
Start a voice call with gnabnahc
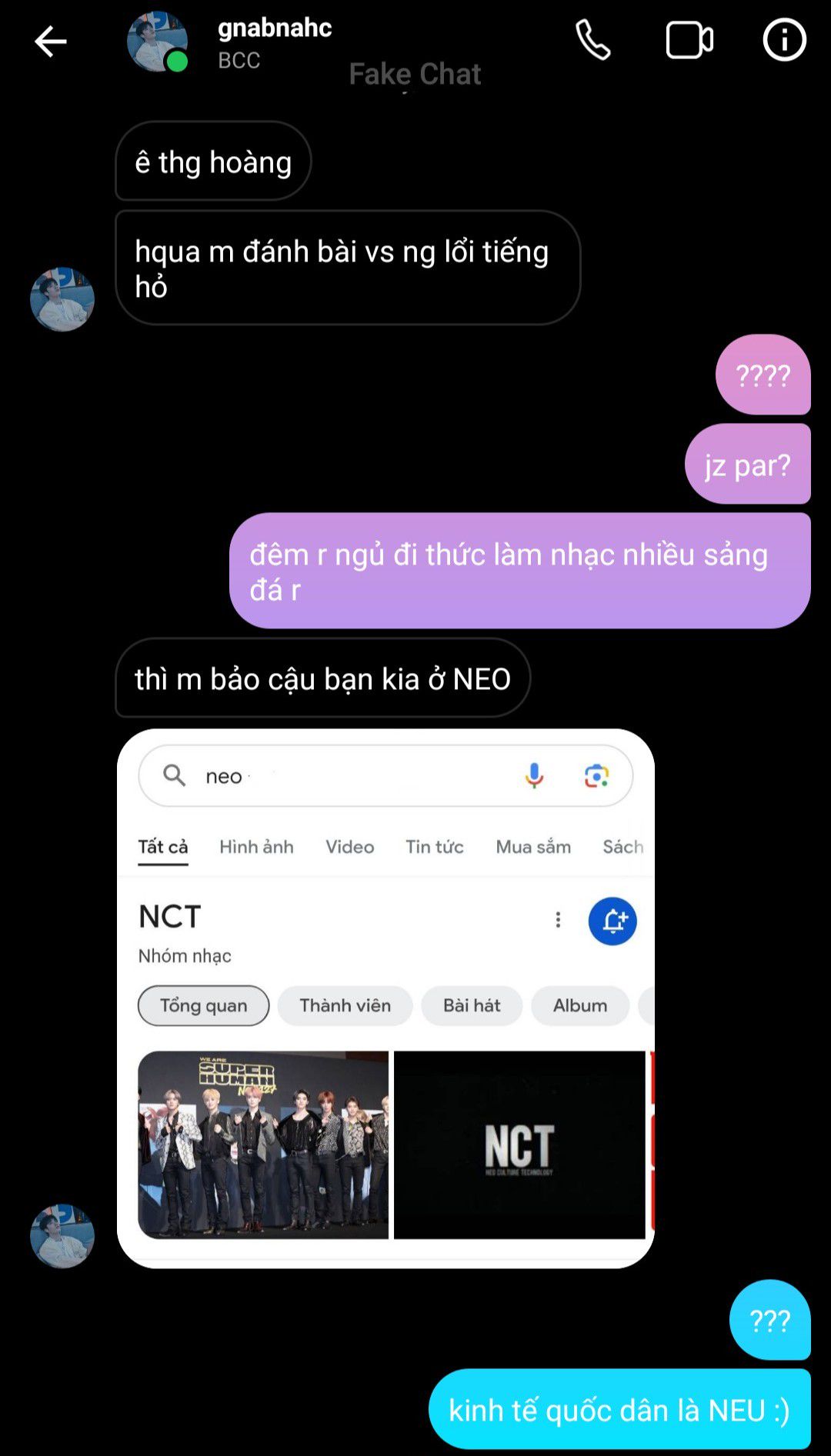coord(593,40)
